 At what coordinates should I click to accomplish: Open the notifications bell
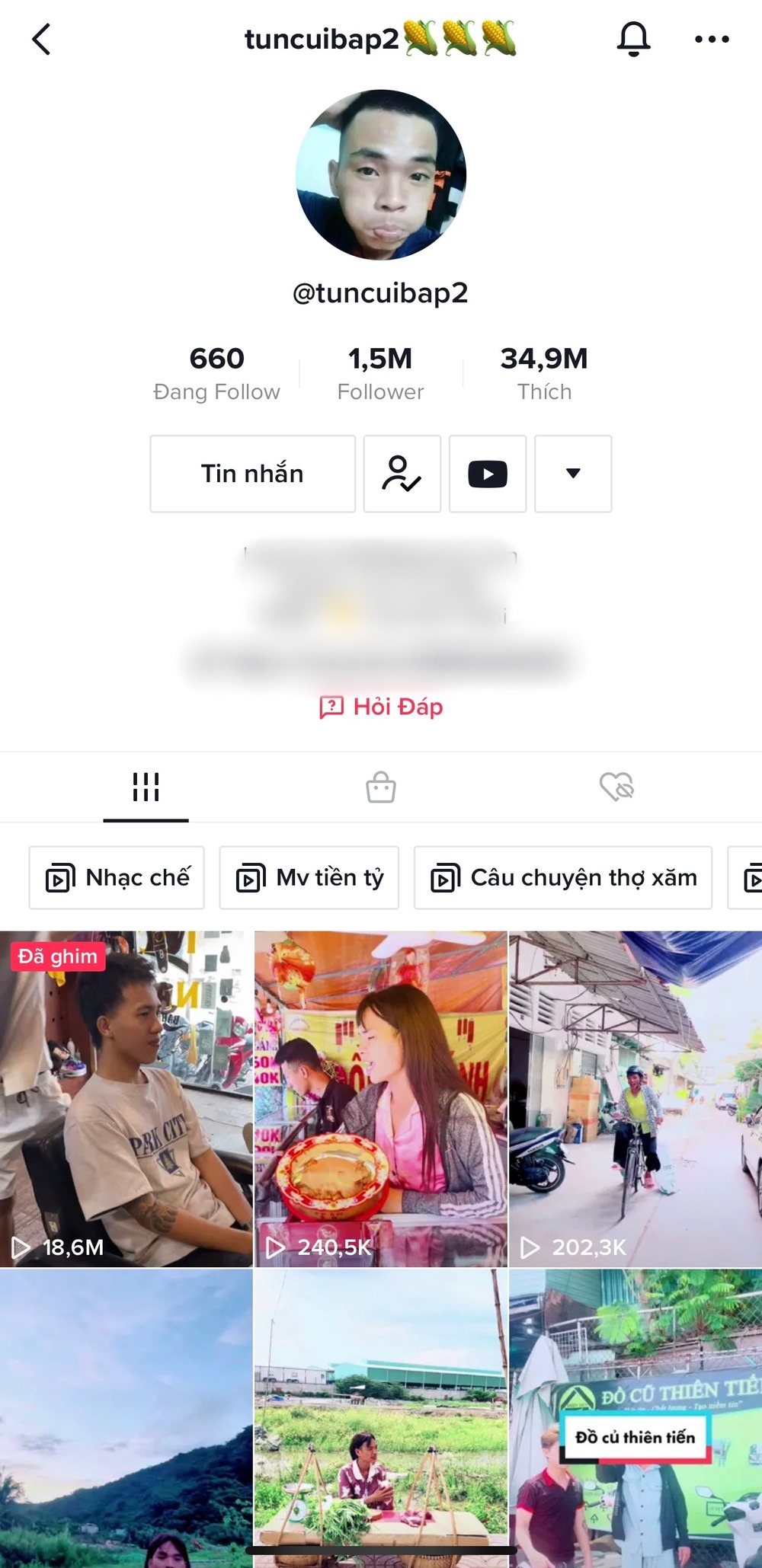[633, 38]
